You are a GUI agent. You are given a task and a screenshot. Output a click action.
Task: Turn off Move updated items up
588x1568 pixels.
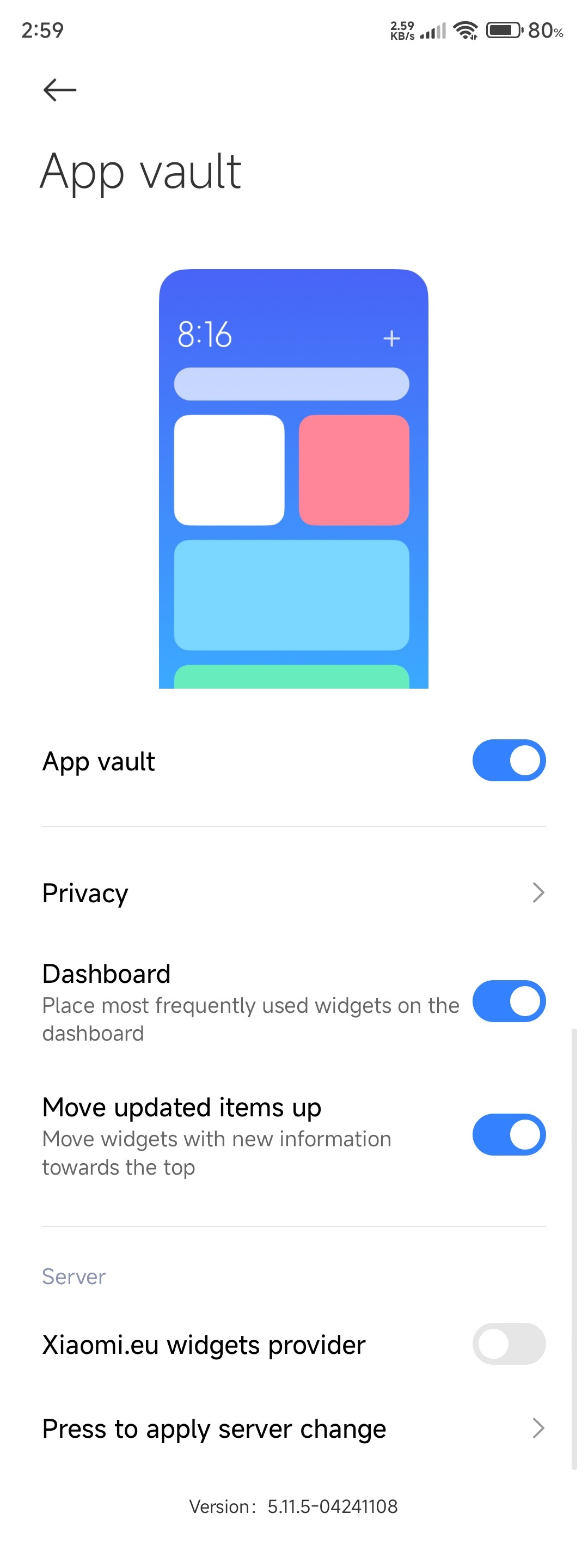click(x=509, y=1135)
